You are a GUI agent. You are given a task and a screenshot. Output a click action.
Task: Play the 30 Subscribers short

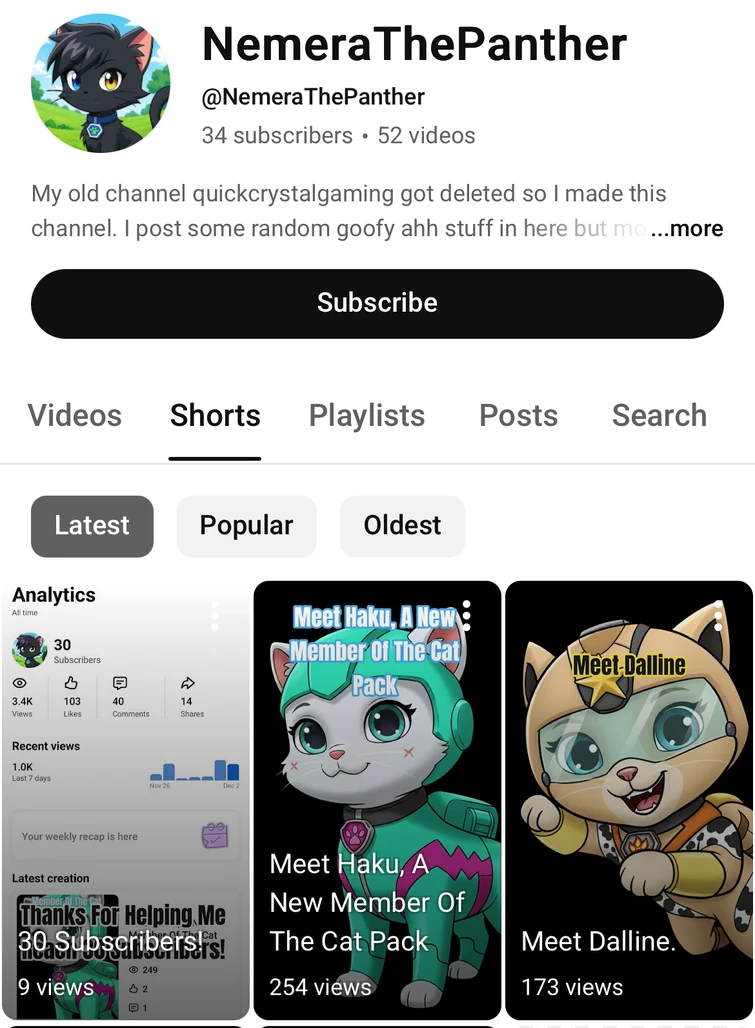click(x=125, y=800)
